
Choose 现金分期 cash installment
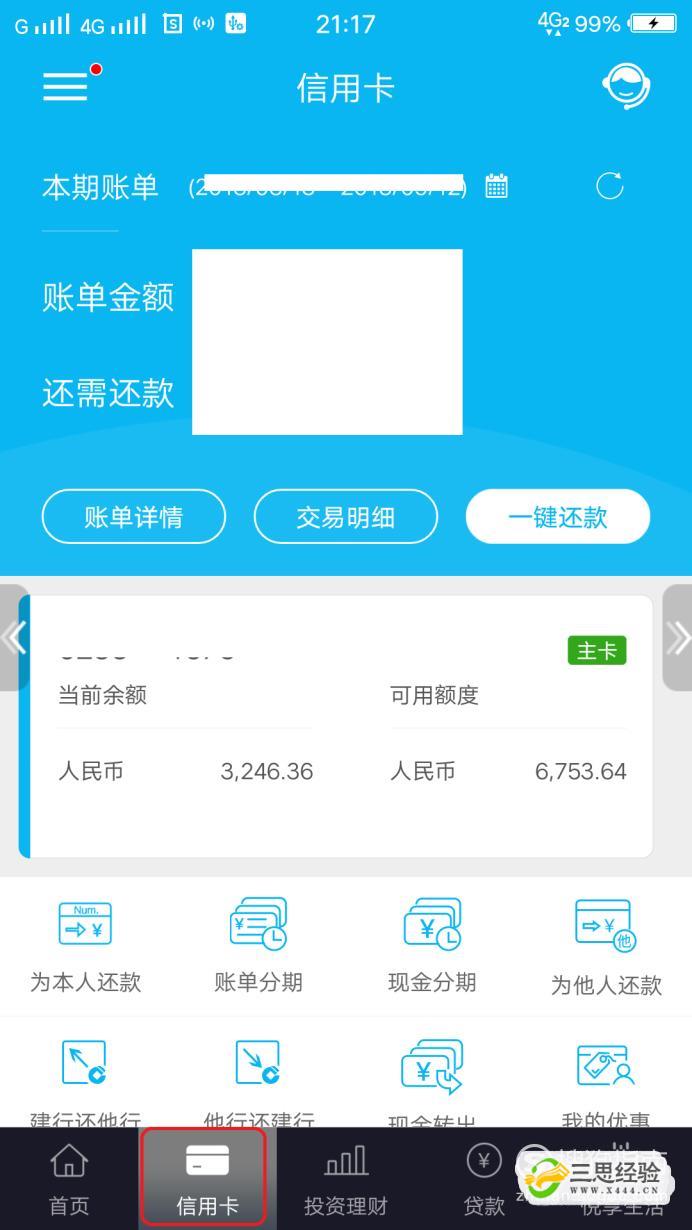click(432, 945)
